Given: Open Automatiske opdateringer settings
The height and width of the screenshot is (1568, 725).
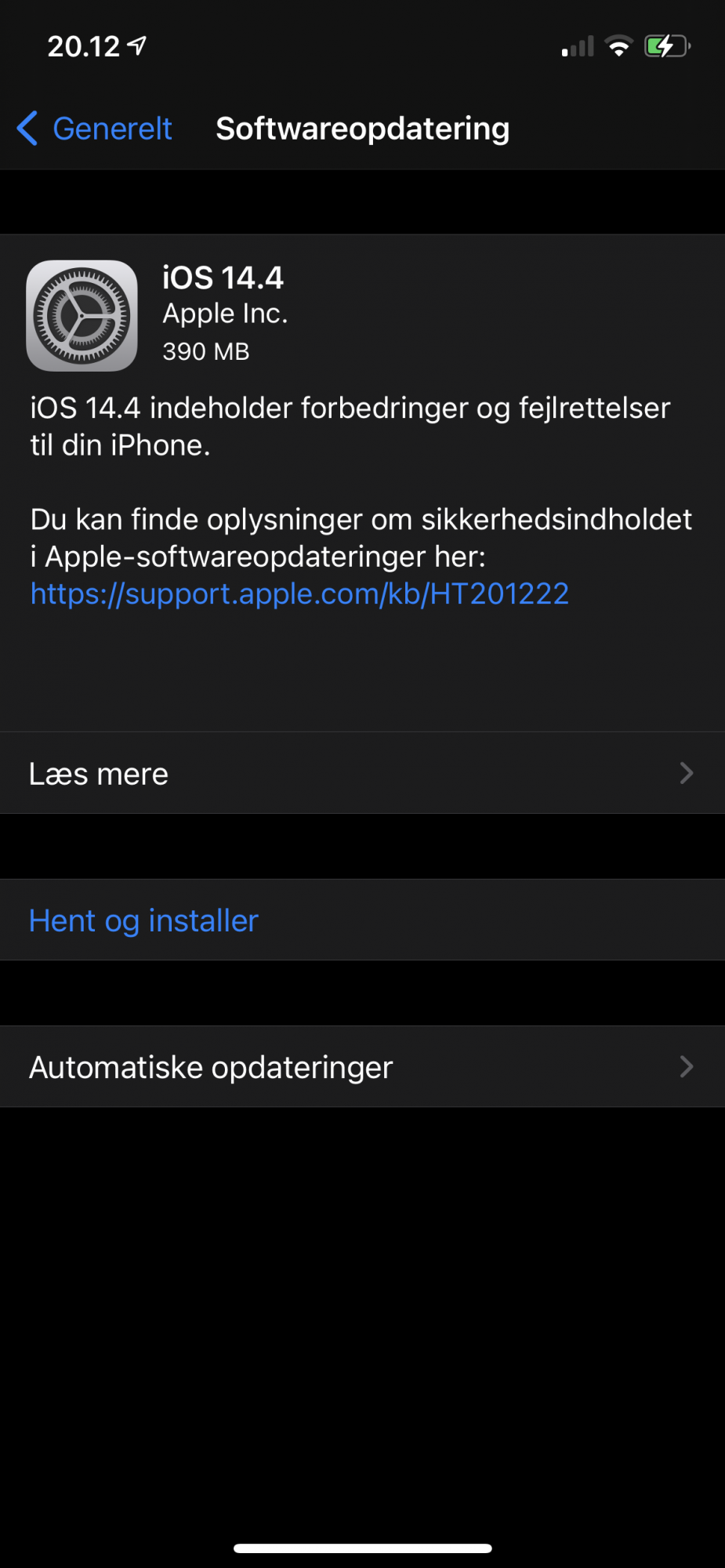Looking at the screenshot, I should coord(362,1067).
